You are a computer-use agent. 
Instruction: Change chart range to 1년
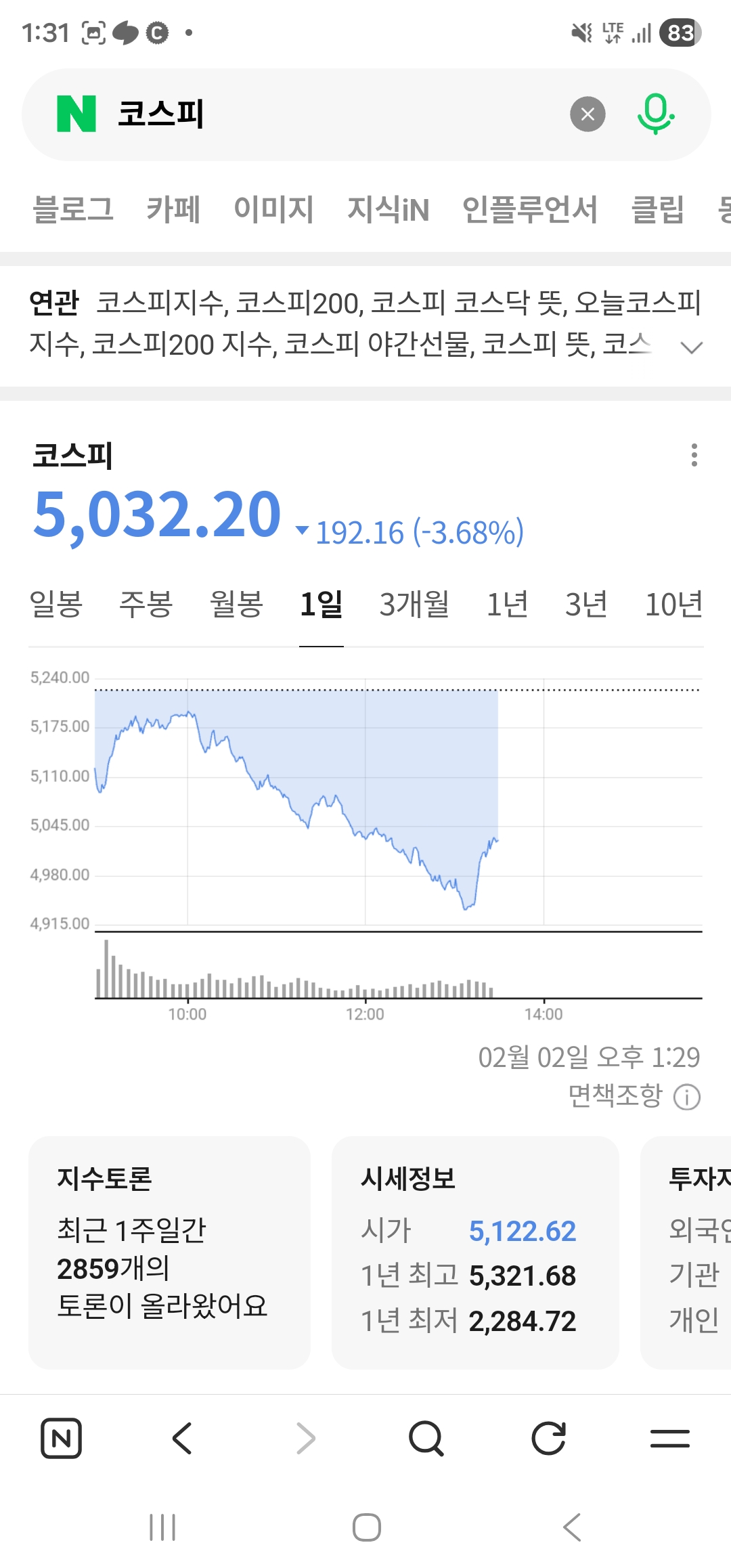508,605
